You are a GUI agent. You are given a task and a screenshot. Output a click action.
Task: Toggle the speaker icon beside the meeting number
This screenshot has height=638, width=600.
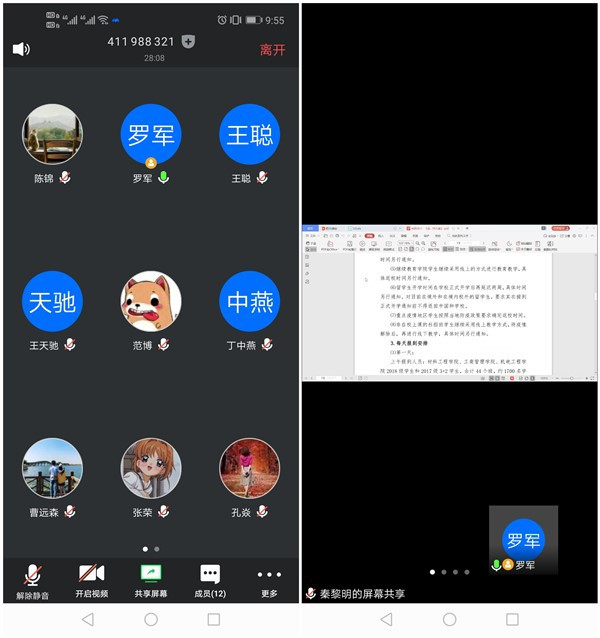[x=21, y=49]
